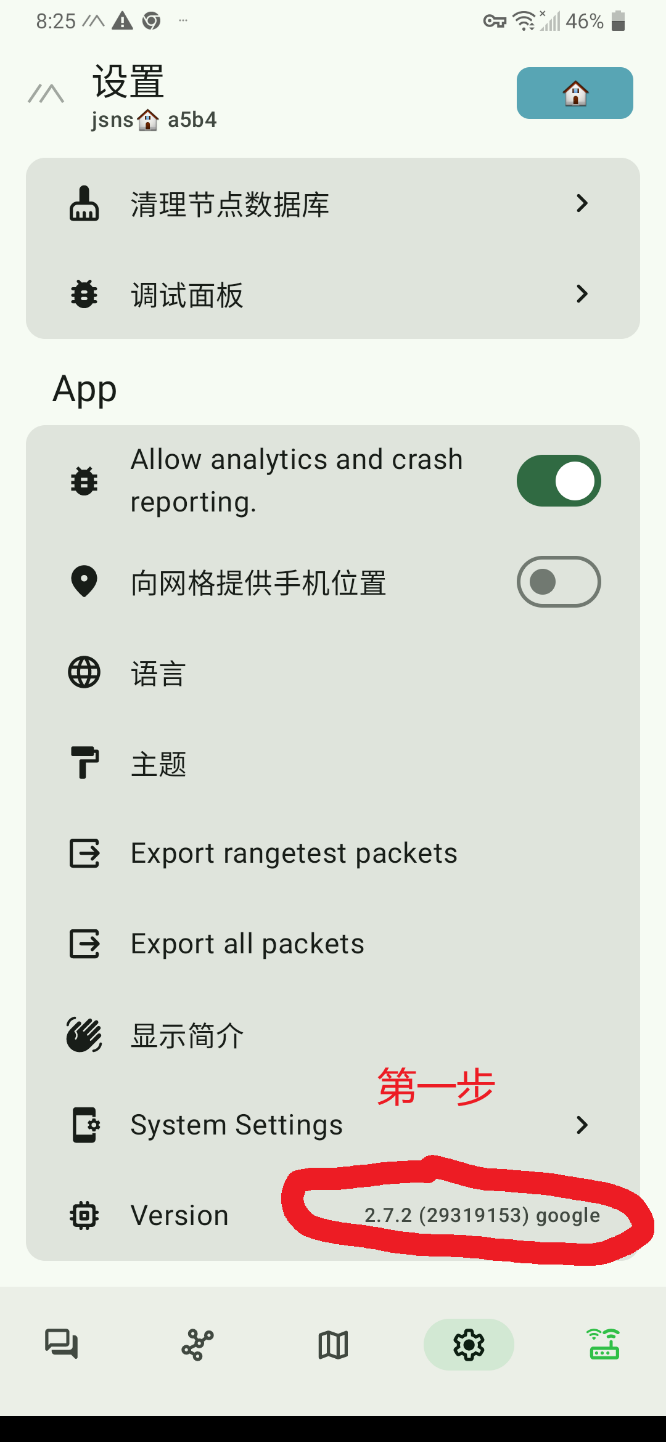Open the 调试面板 debug panel
Viewport: 666px width, 1442px height.
click(x=332, y=295)
